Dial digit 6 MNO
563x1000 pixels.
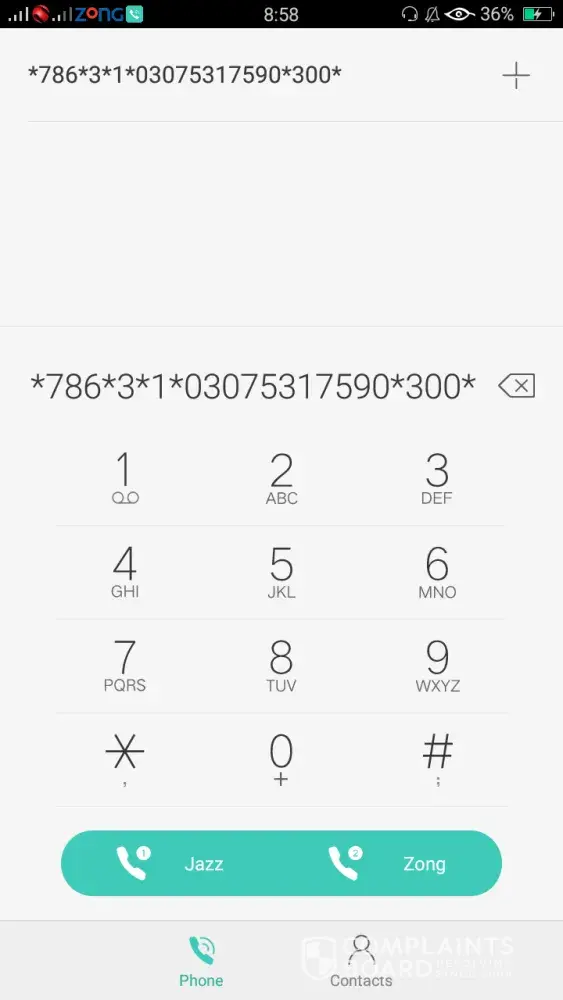click(437, 572)
